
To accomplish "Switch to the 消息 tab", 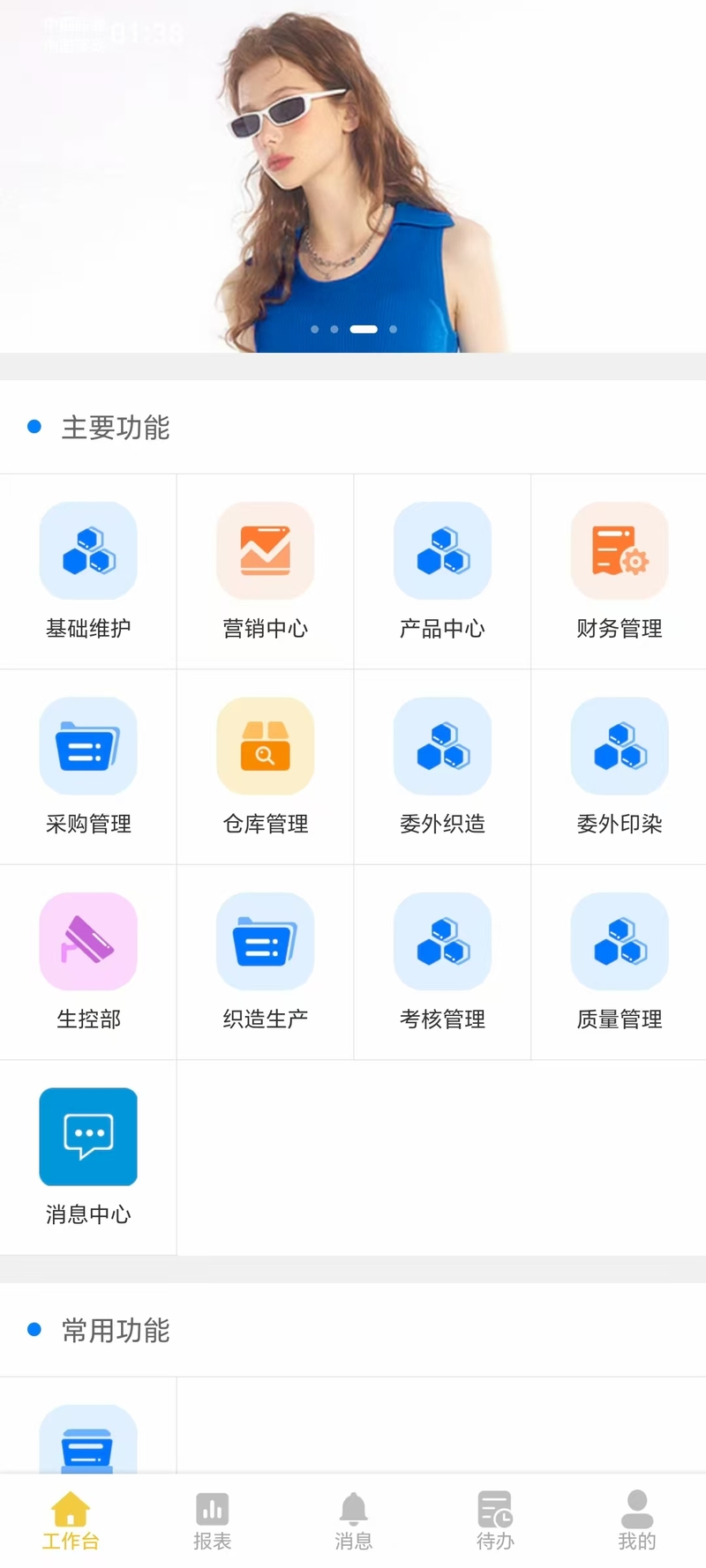I will click(353, 1520).
